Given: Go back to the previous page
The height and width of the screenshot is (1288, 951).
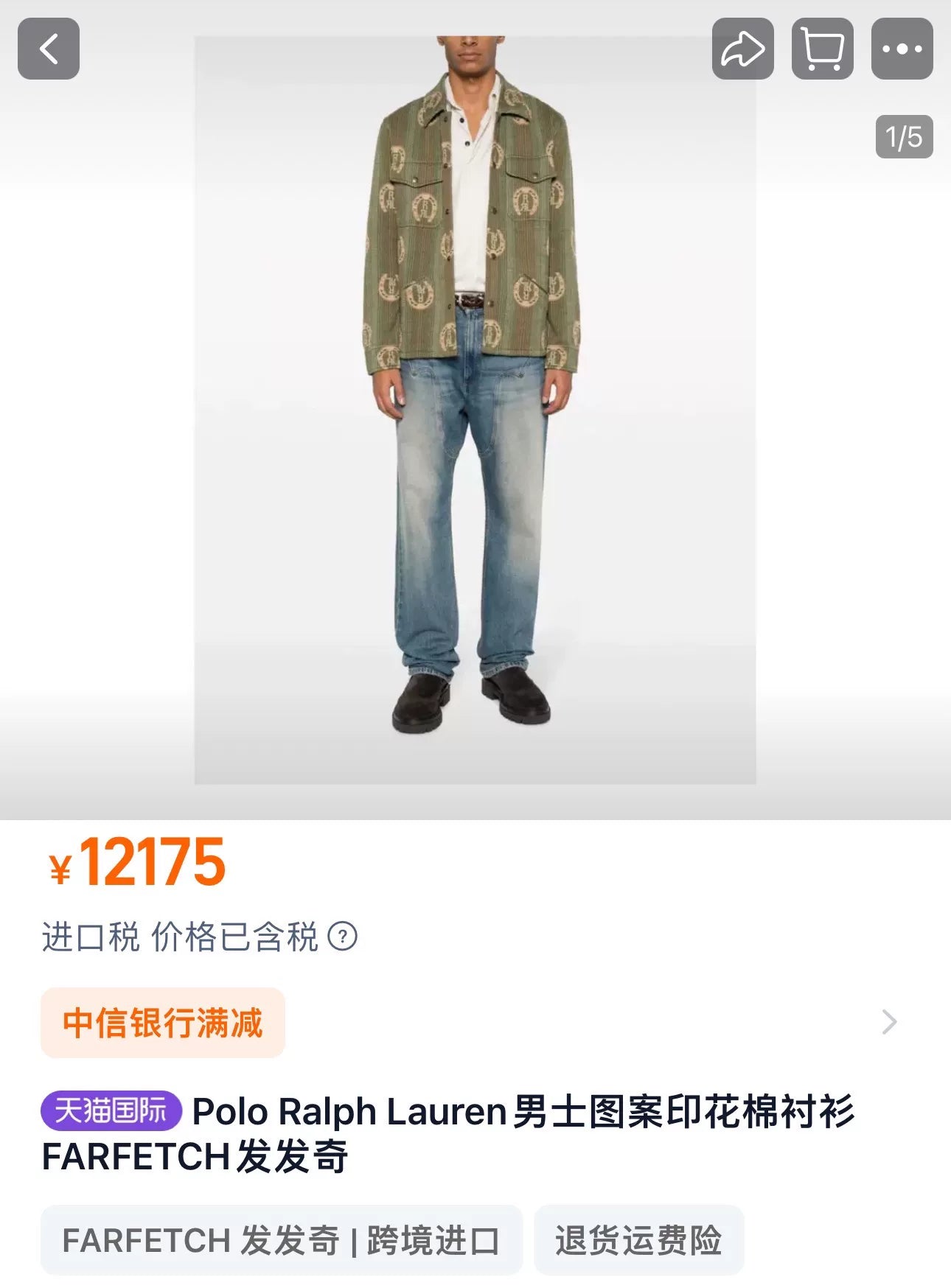Looking at the screenshot, I should tap(49, 49).
